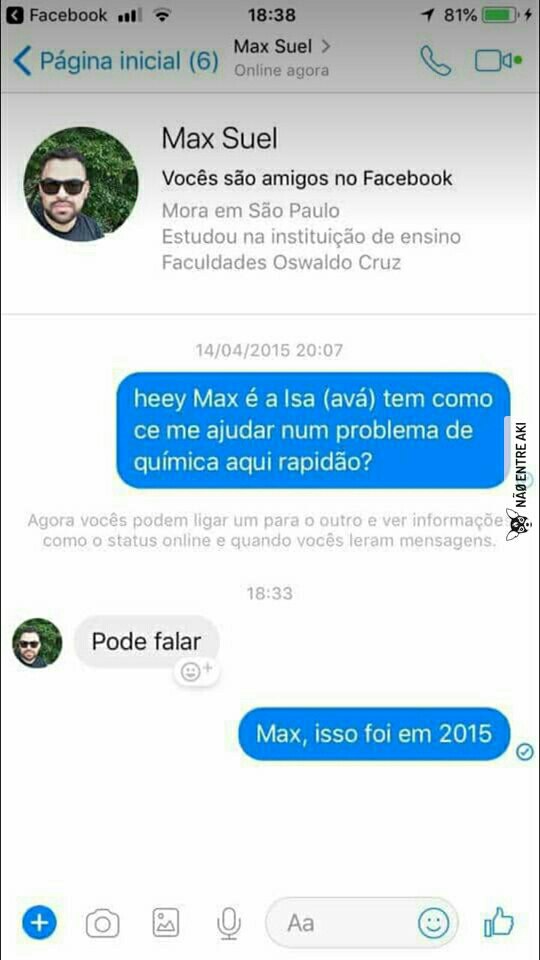The height and width of the screenshot is (960, 540).
Task: Start a voice call with Max
Action: 435,61
